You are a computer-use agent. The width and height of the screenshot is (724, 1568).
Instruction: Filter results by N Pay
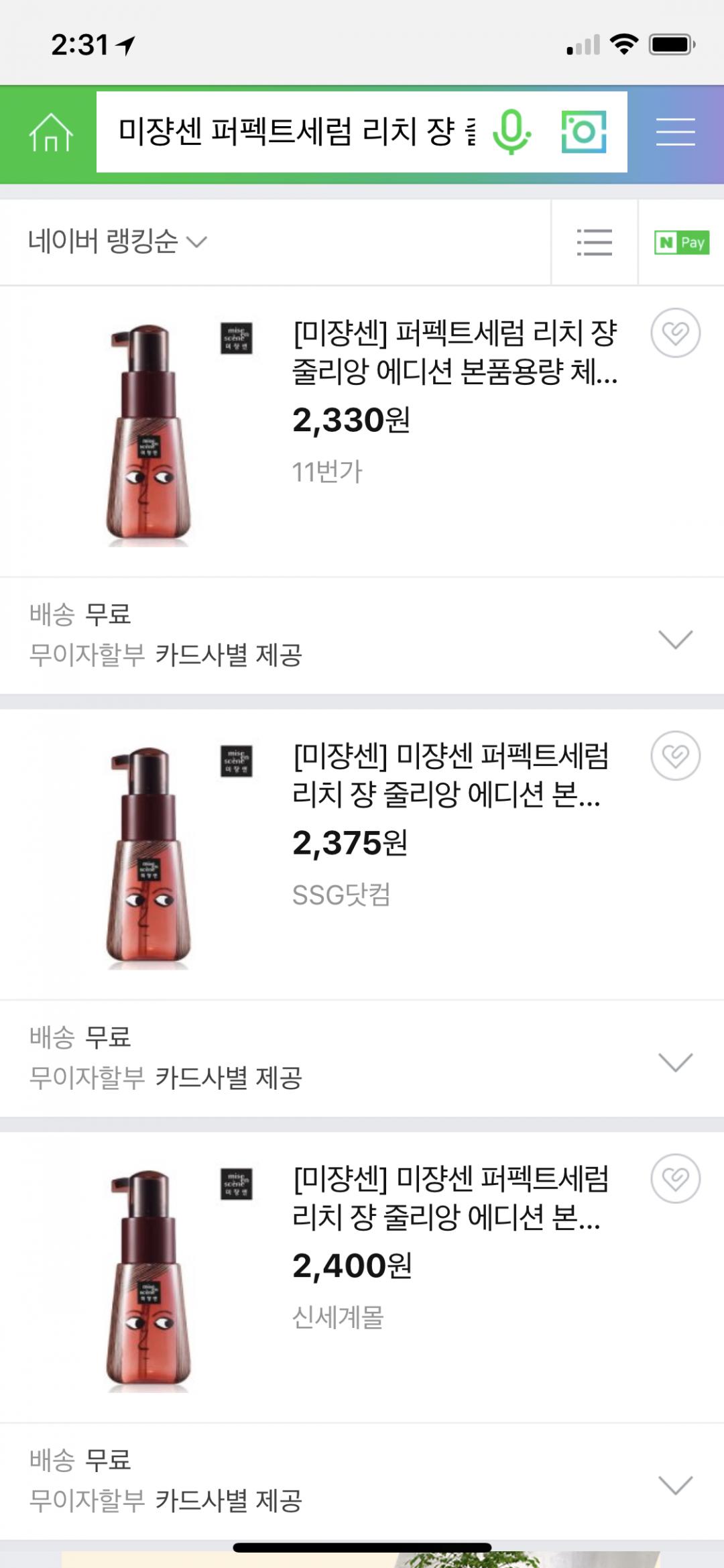tap(681, 242)
